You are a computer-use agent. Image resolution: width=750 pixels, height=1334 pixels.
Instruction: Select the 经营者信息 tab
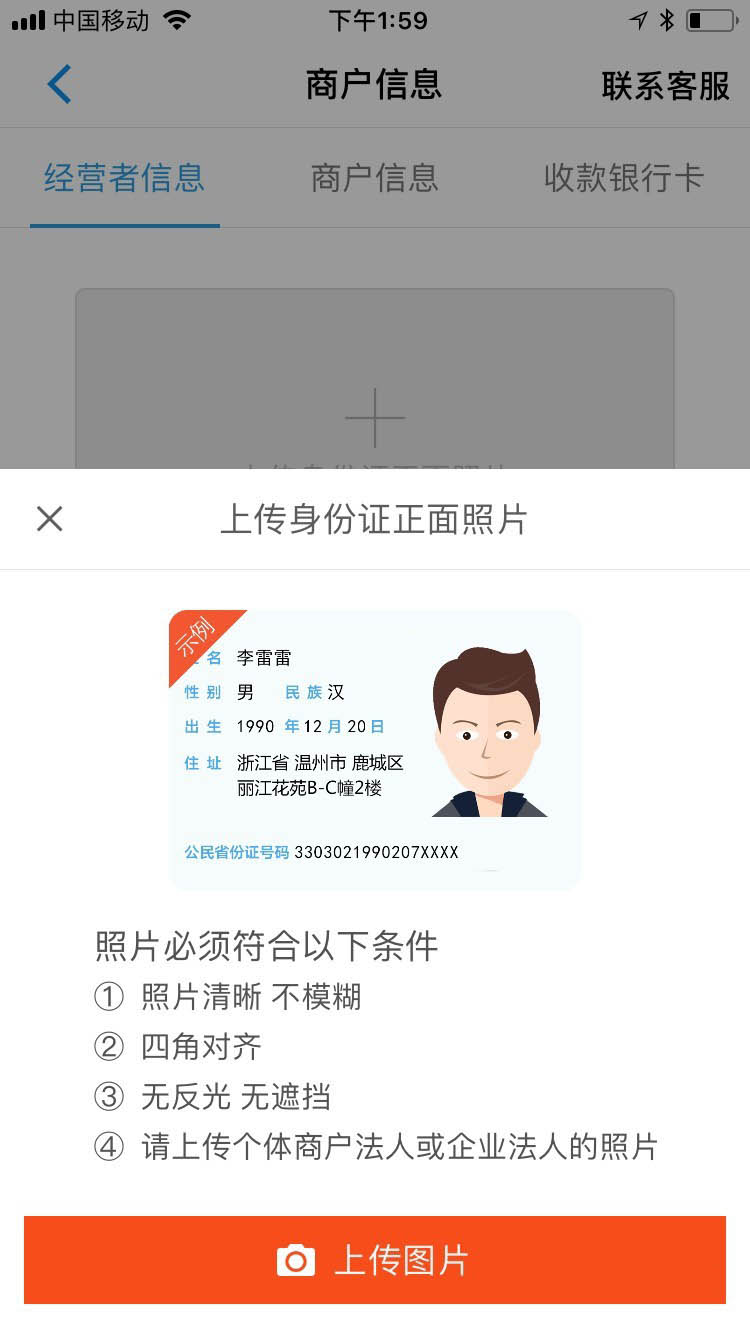(125, 178)
